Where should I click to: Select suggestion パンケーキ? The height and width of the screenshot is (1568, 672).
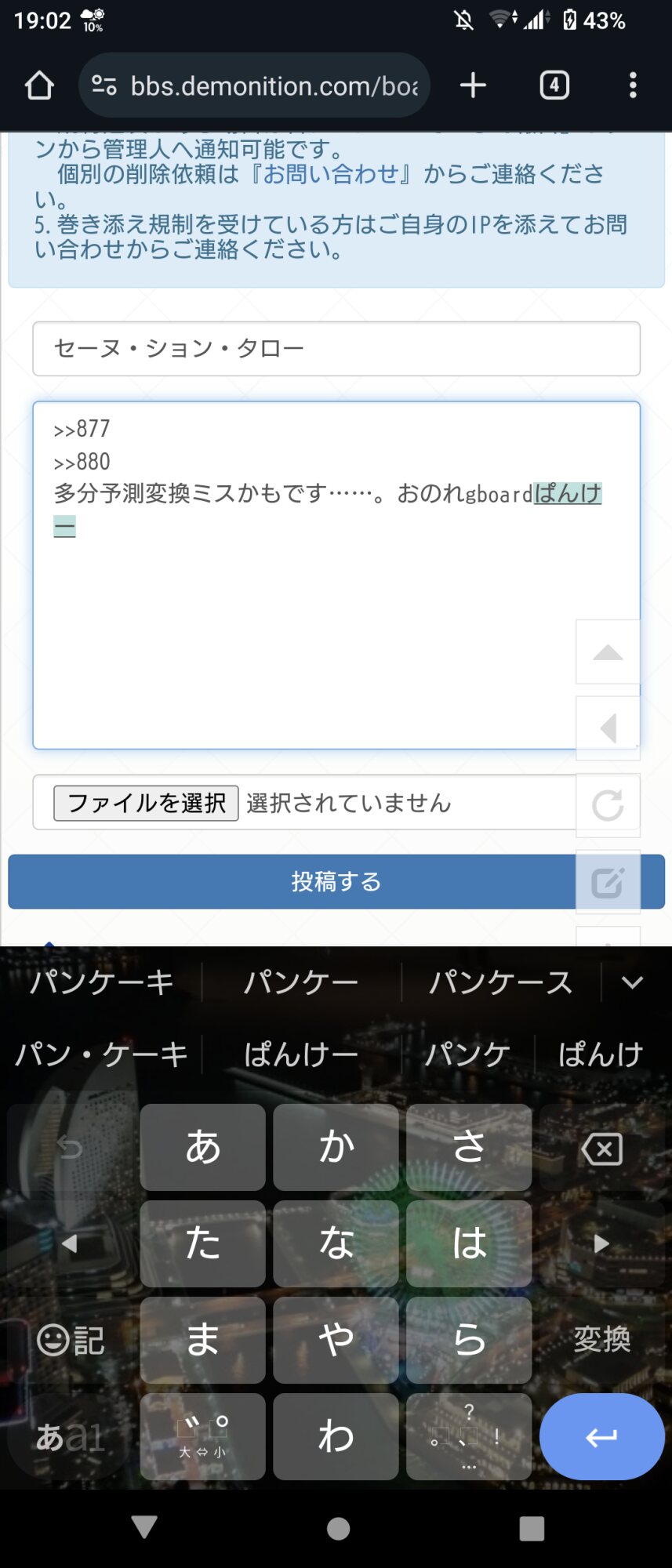coord(102,982)
